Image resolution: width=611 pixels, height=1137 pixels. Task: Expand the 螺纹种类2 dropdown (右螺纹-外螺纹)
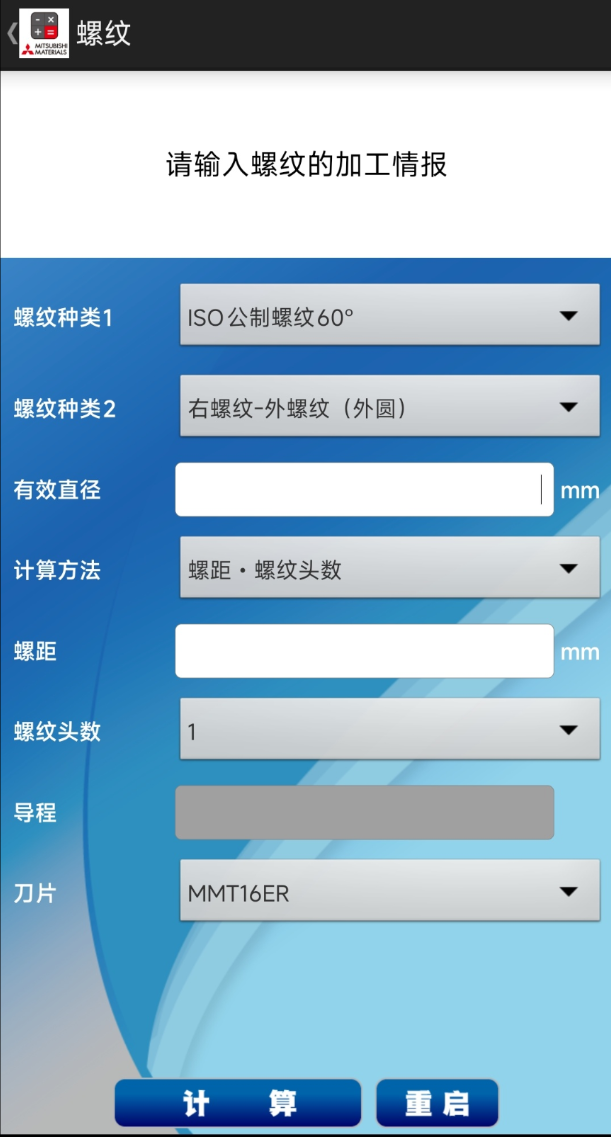click(389, 407)
